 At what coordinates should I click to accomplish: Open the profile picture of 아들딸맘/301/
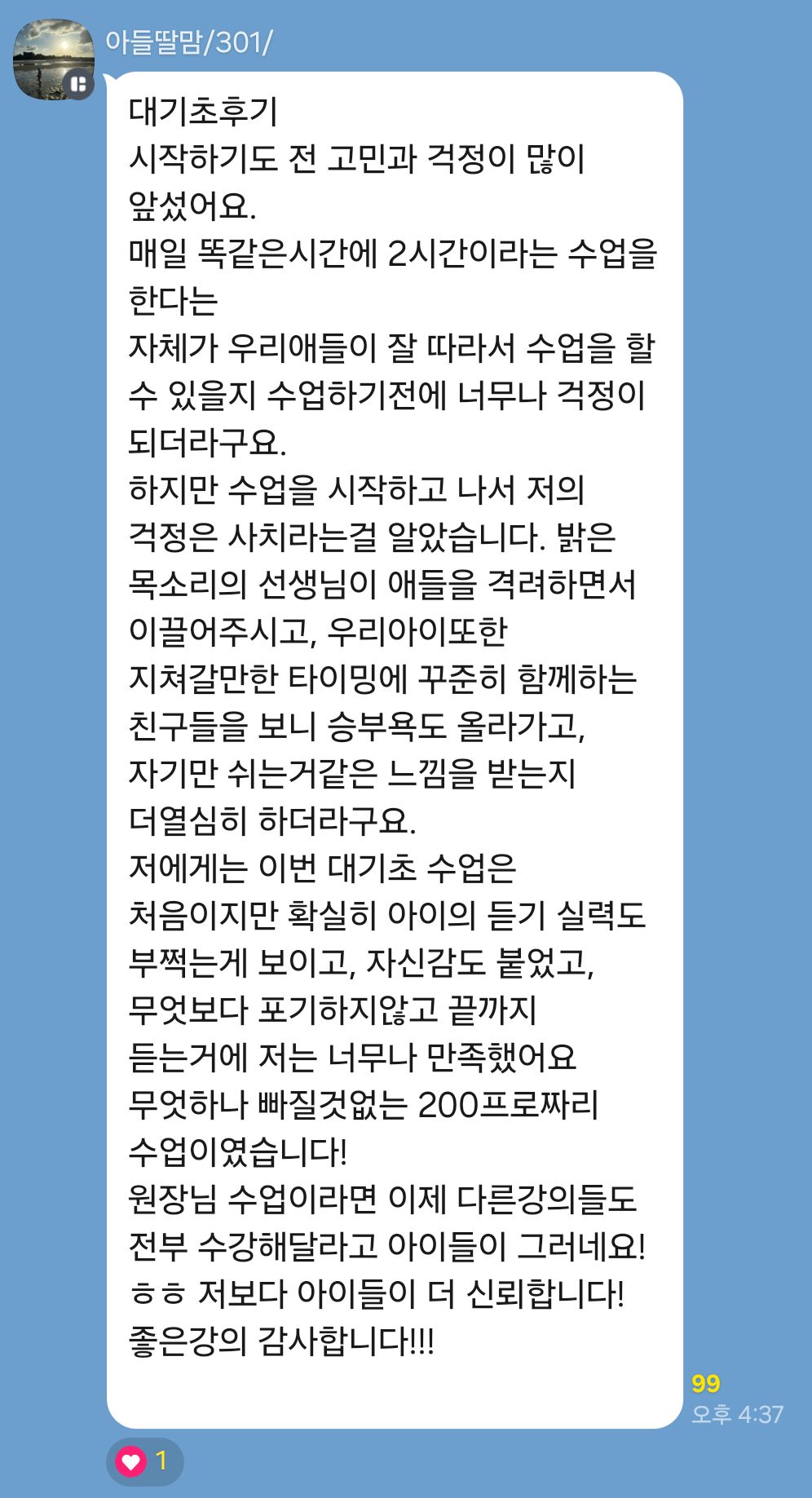tap(53, 59)
